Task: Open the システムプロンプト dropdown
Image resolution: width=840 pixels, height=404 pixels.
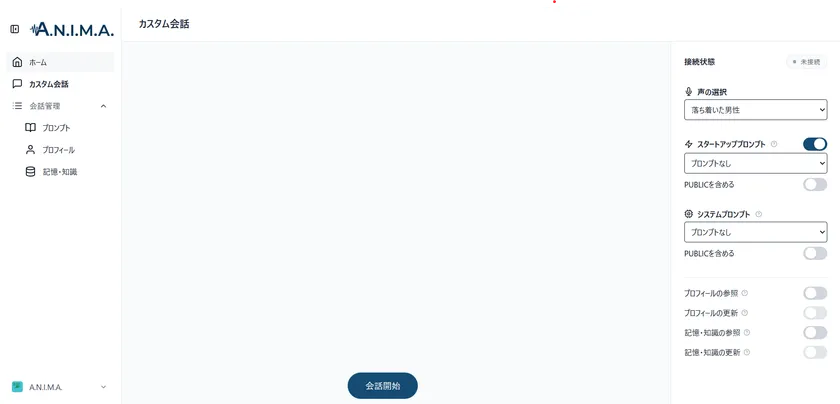Action: pyautogui.click(x=755, y=232)
